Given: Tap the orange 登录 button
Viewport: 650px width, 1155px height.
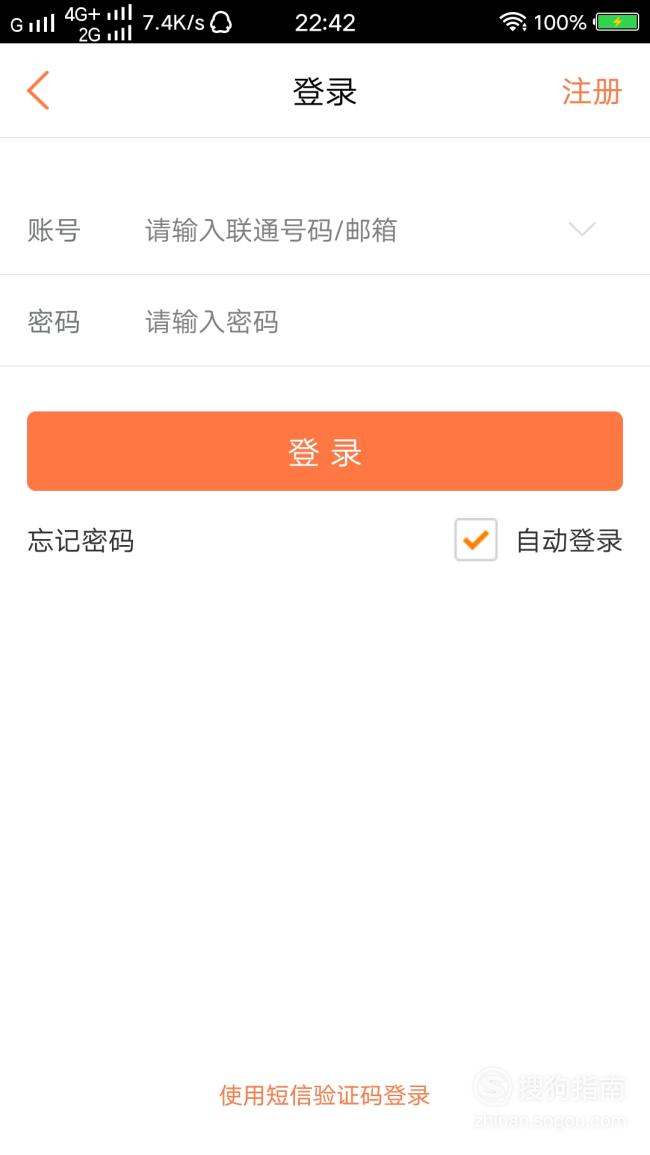Looking at the screenshot, I should pos(325,451).
